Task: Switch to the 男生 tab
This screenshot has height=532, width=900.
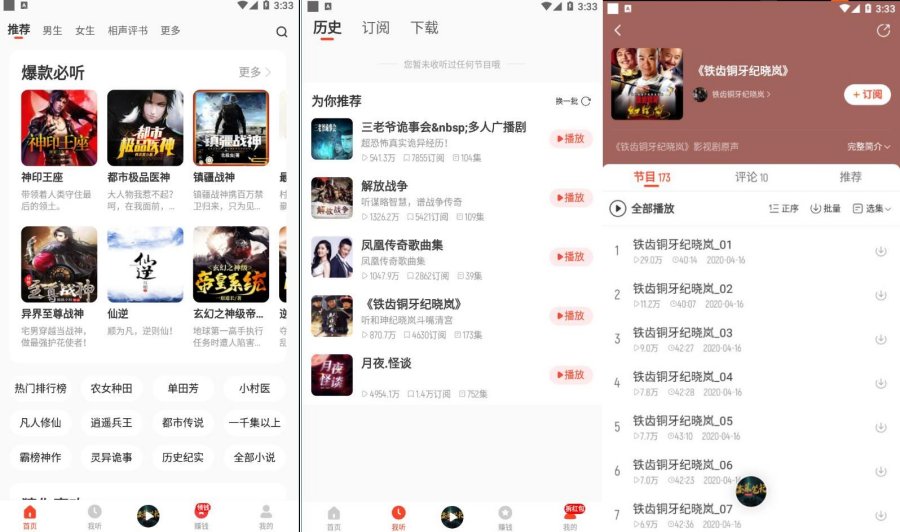Action: (52, 31)
